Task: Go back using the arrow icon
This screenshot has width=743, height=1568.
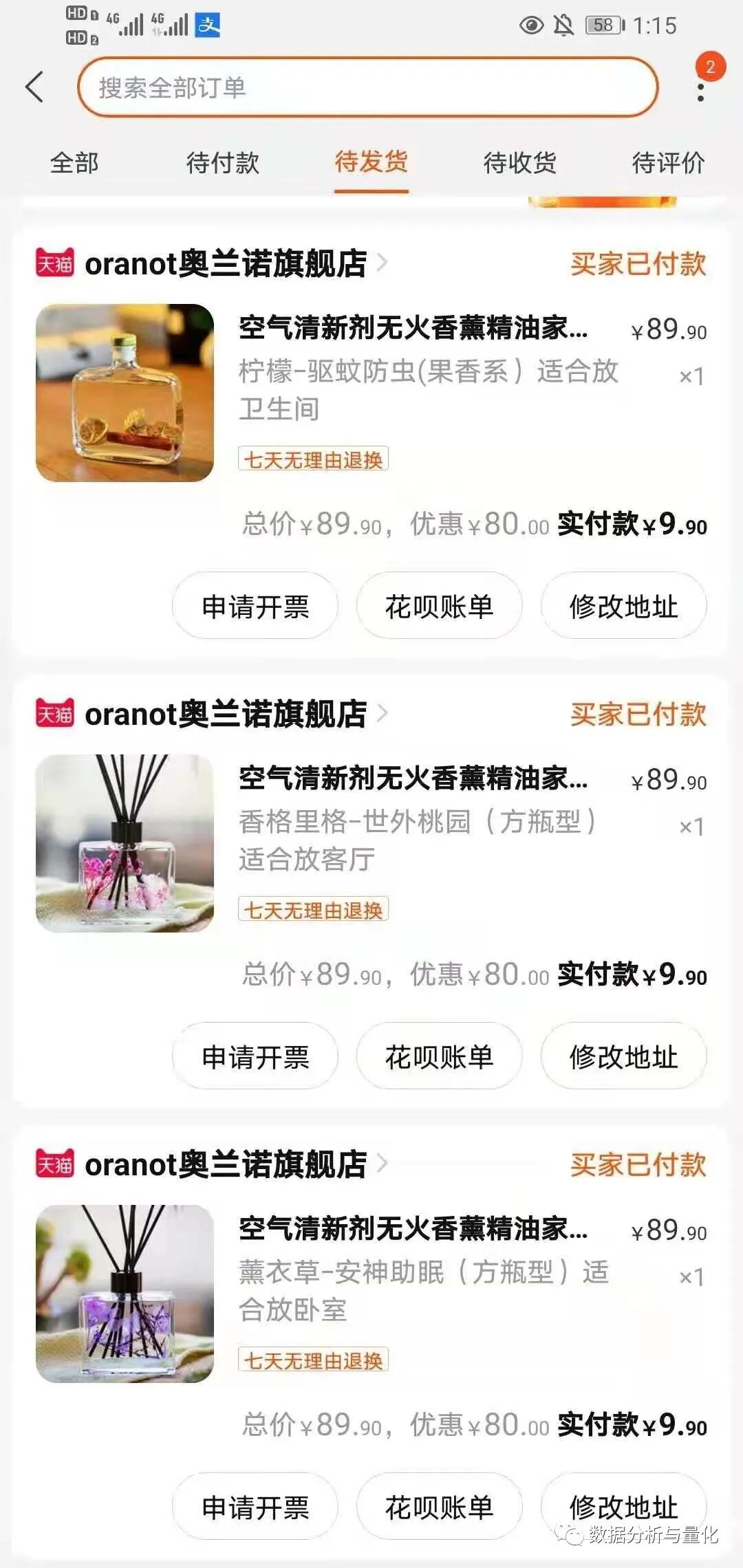Action: tap(34, 87)
